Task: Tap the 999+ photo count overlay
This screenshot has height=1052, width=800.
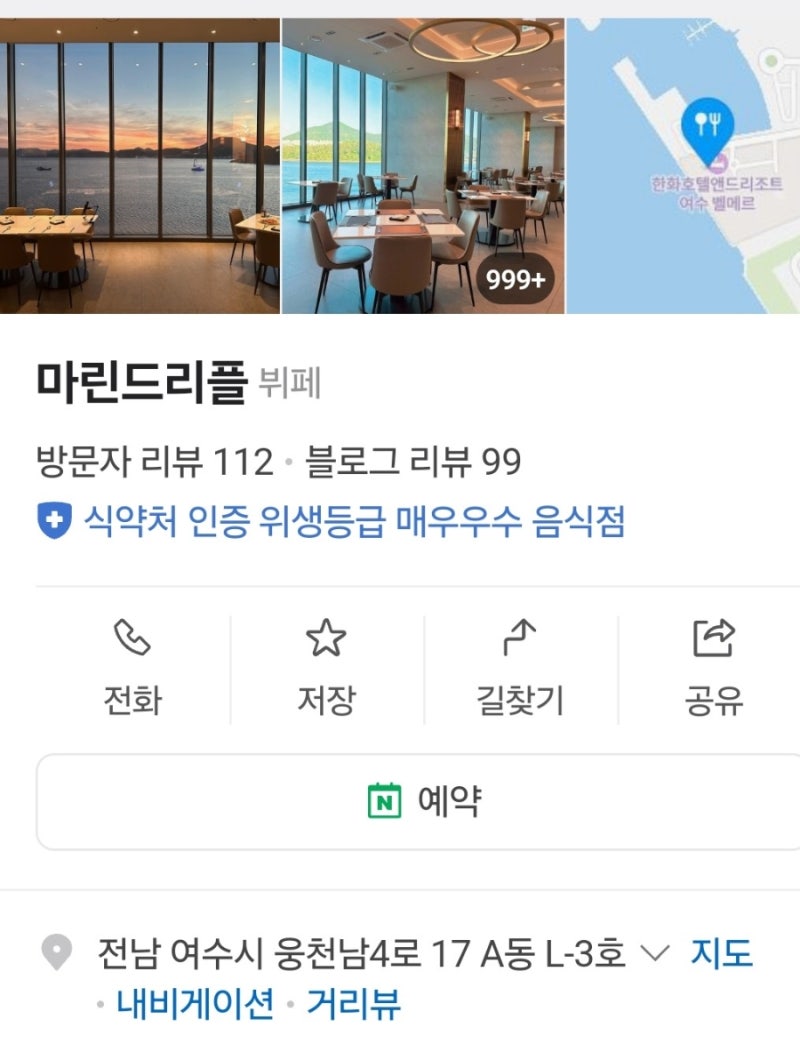Action: pos(514,277)
